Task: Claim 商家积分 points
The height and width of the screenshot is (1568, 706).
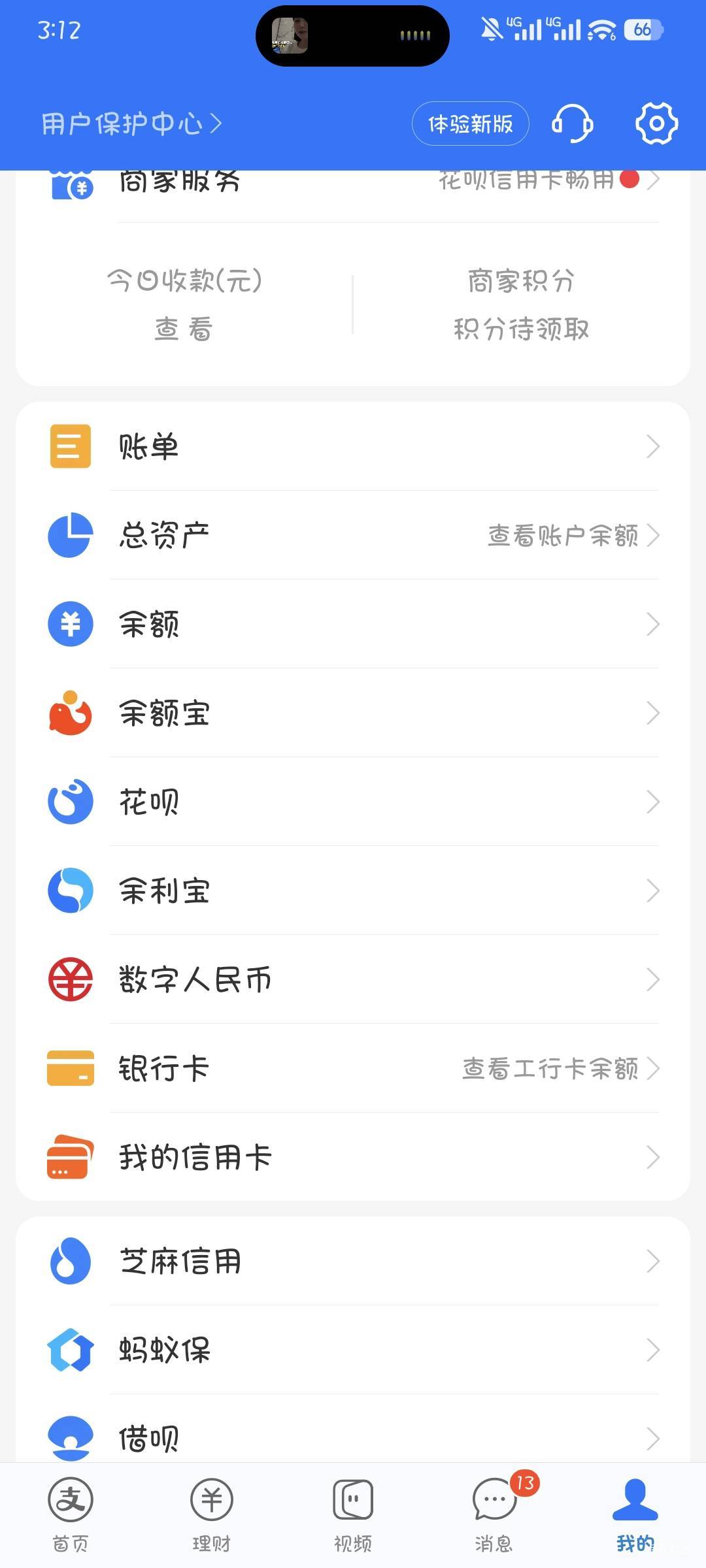Action: [521, 329]
